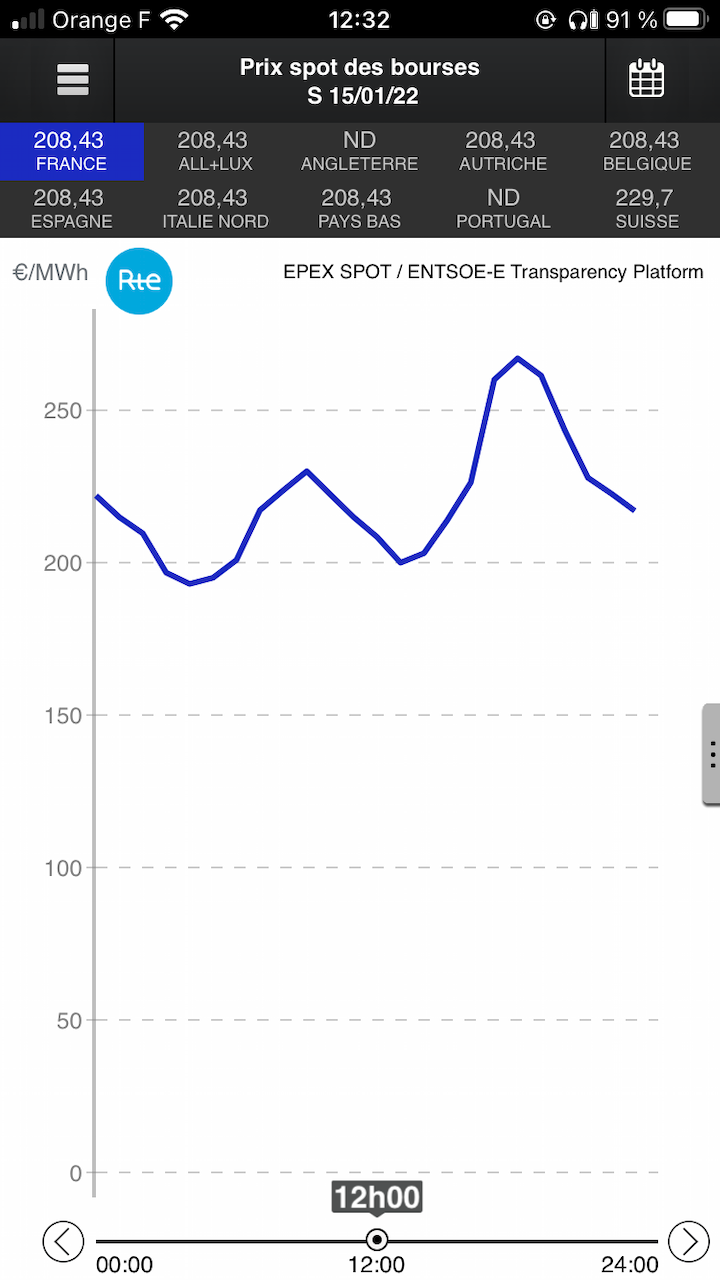This screenshot has width=720, height=1280.
Task: Select the ALL+LUX price tab
Action: click(x=214, y=152)
